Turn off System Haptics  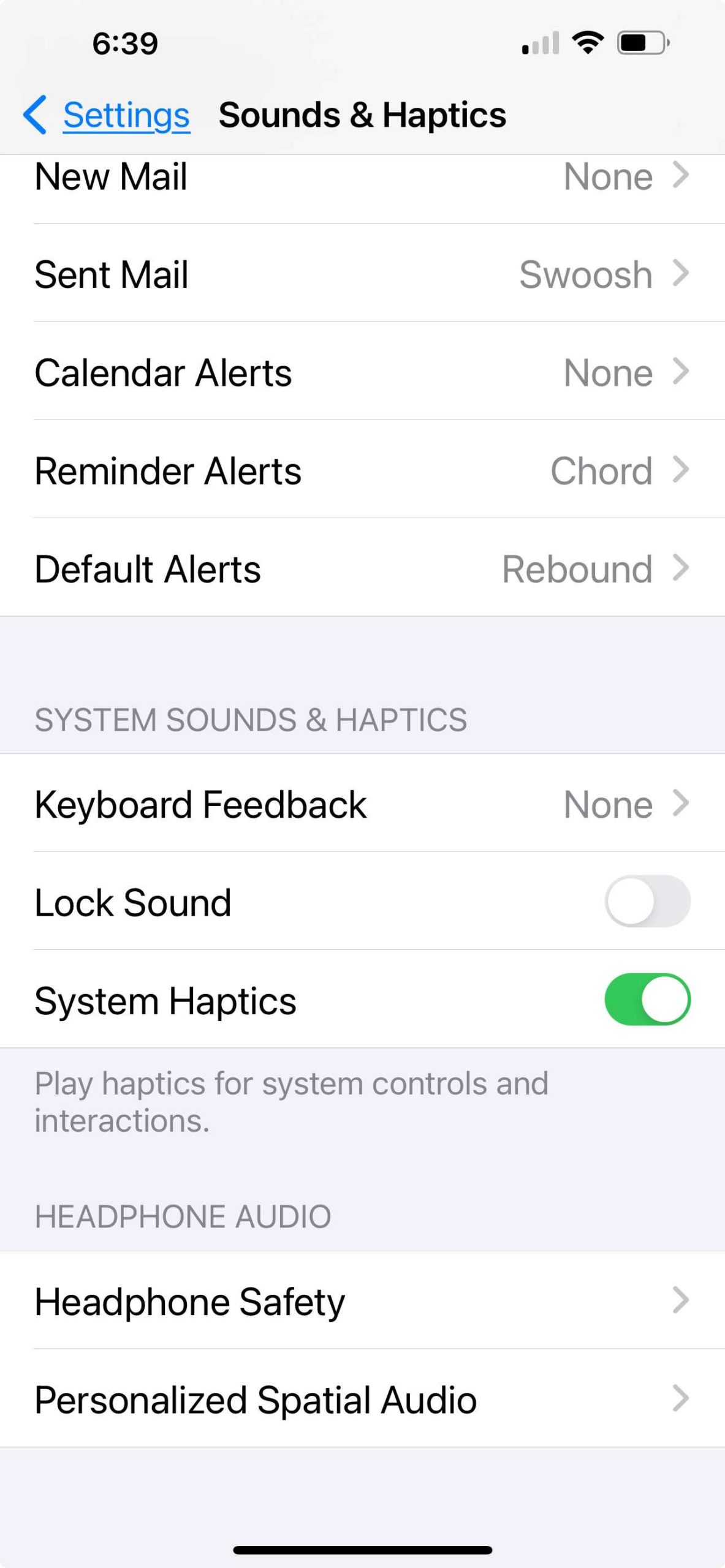pos(647,999)
